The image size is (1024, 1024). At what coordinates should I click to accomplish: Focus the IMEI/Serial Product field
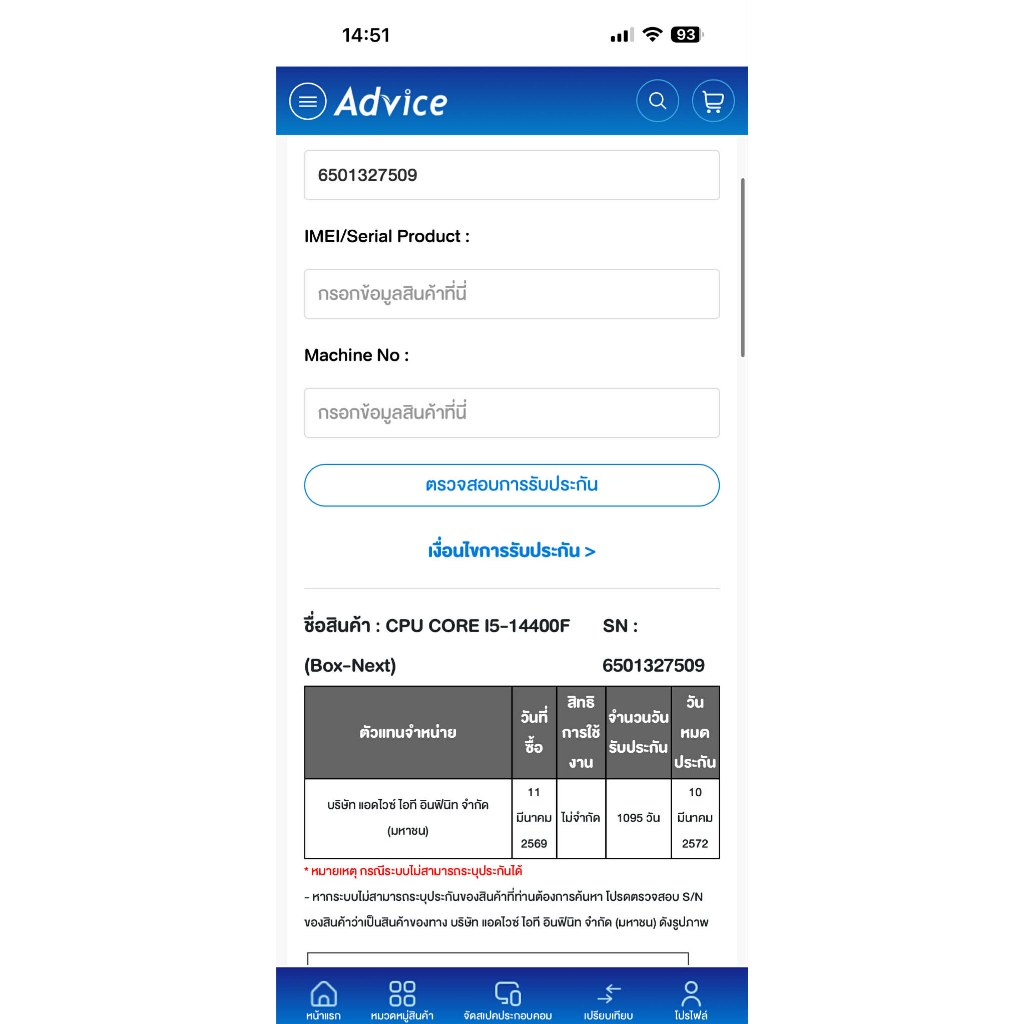(511, 294)
